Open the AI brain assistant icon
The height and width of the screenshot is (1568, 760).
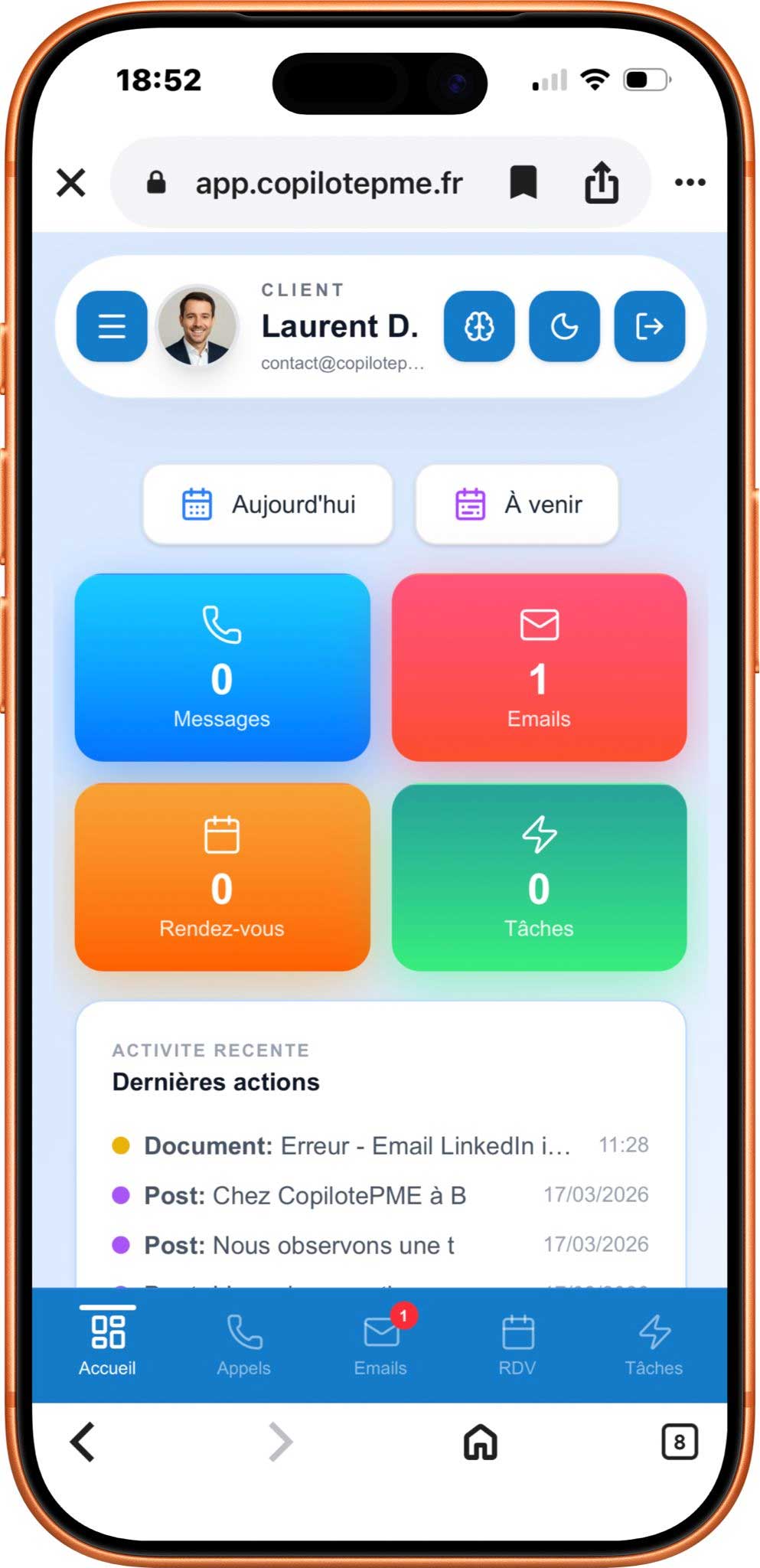coord(479,326)
